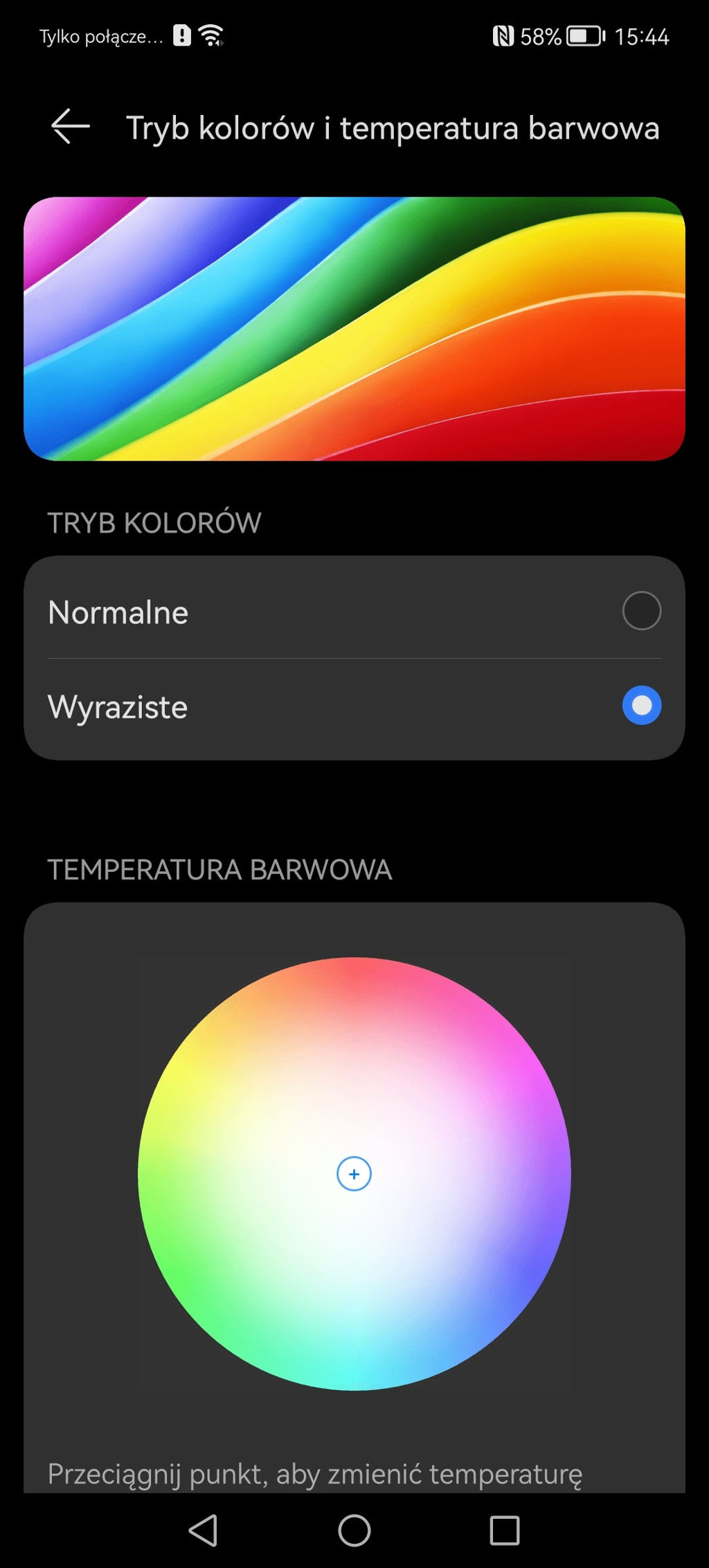Image resolution: width=709 pixels, height=1568 pixels.
Task: Tap the center point of the color wheel
Action: tap(354, 1174)
